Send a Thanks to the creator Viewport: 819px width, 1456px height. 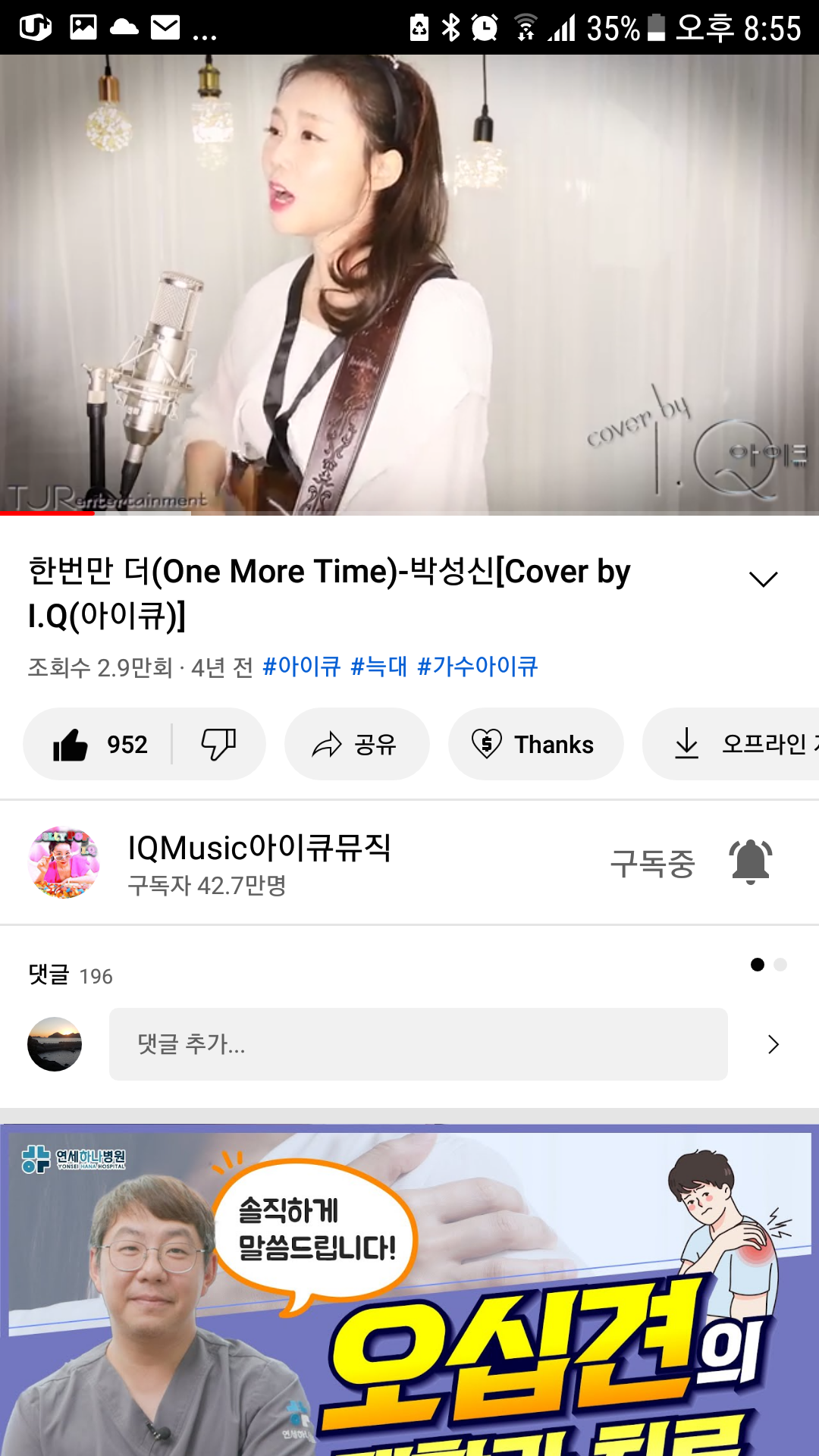pos(535,745)
